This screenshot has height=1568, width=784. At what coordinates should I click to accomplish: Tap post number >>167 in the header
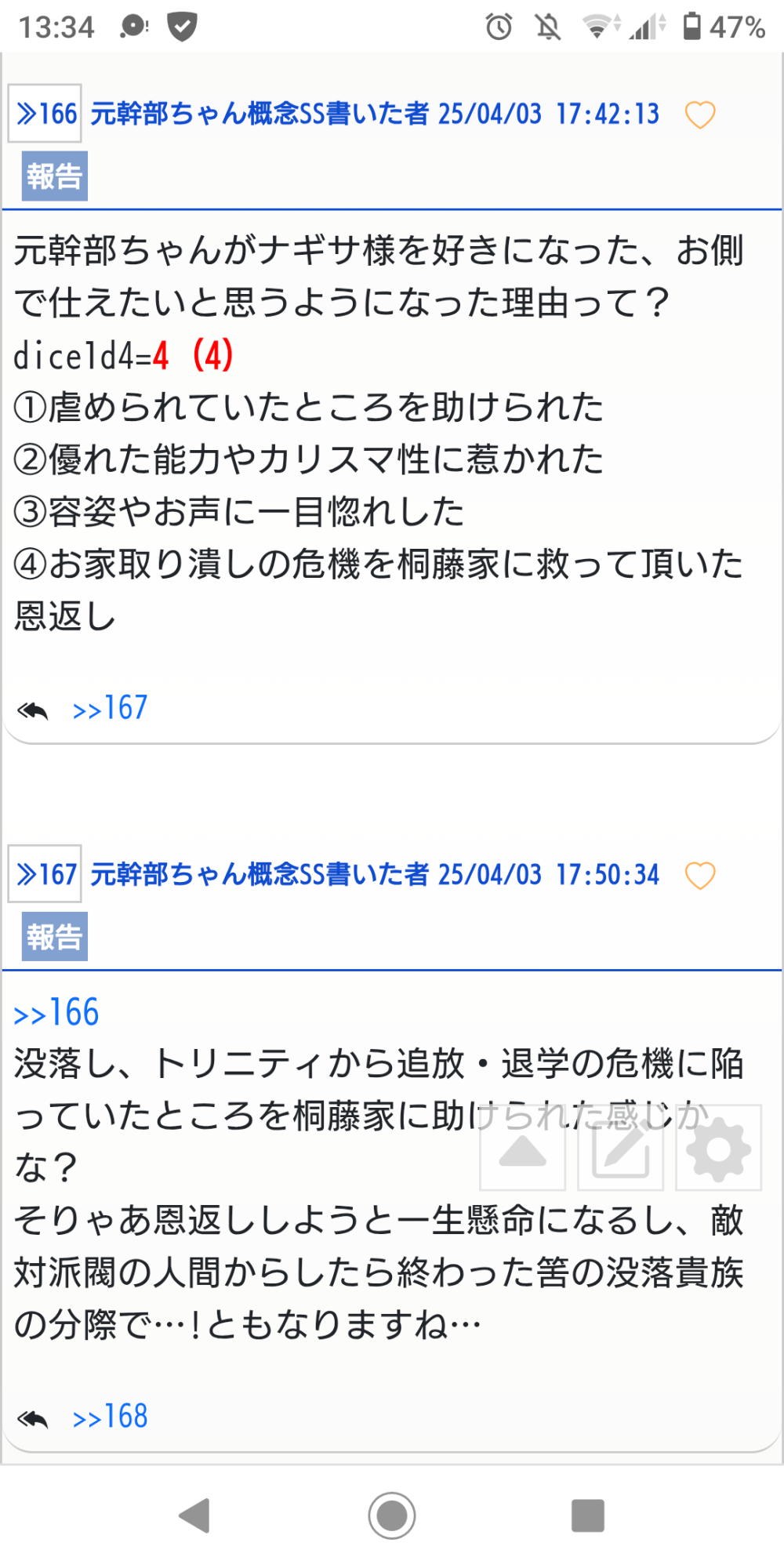click(45, 874)
